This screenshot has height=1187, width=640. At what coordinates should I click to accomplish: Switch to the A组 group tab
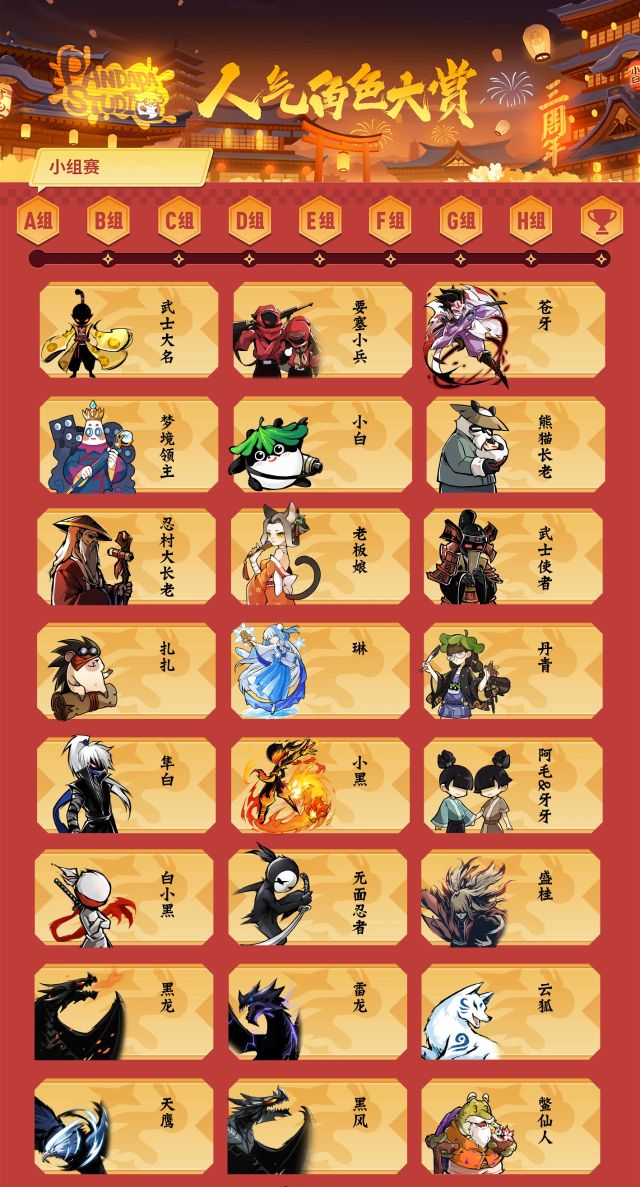click(38, 221)
